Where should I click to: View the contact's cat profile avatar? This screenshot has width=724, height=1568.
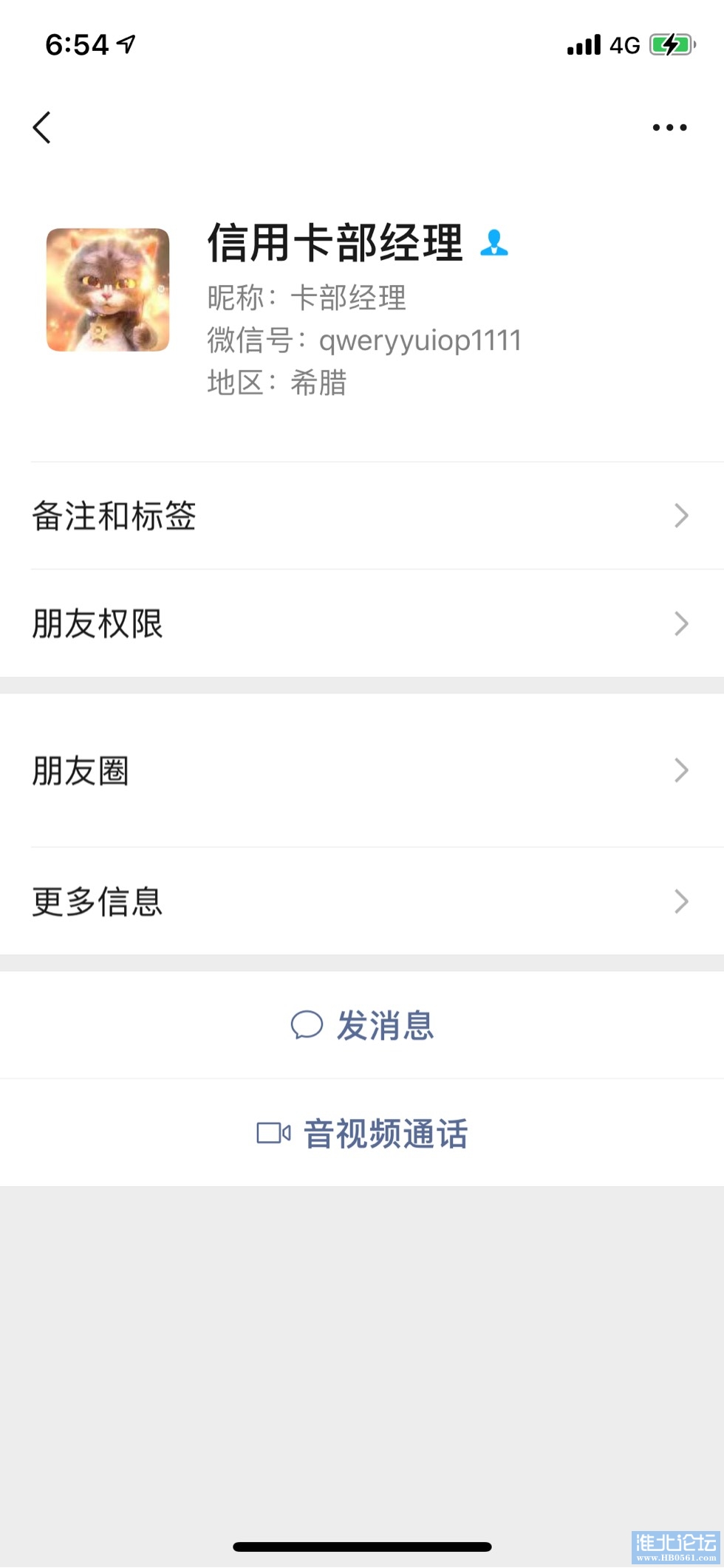[x=108, y=290]
